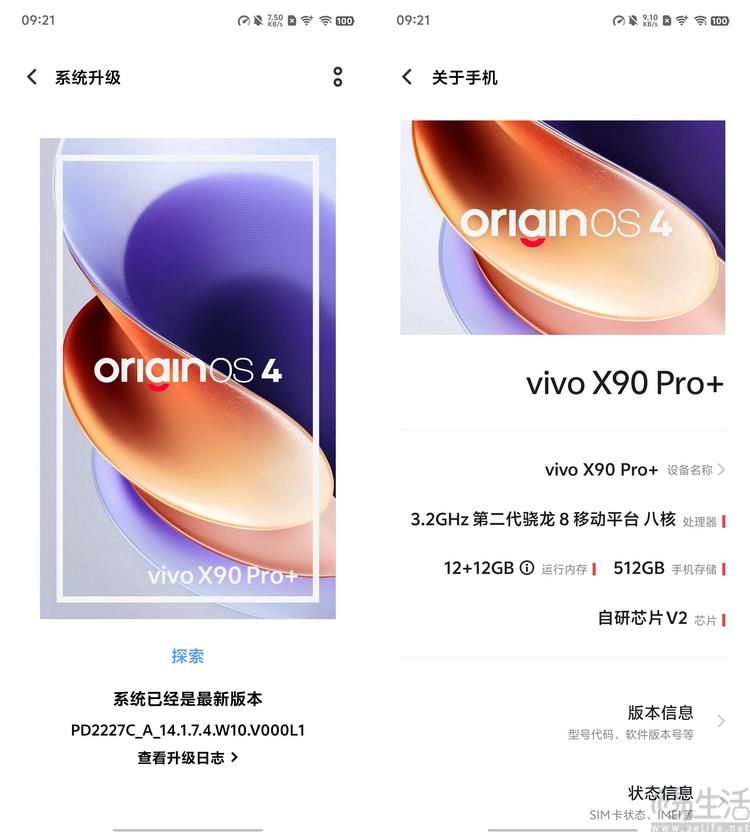750x833 pixels.
Task: Tap the 探索 link
Action: coord(188,656)
